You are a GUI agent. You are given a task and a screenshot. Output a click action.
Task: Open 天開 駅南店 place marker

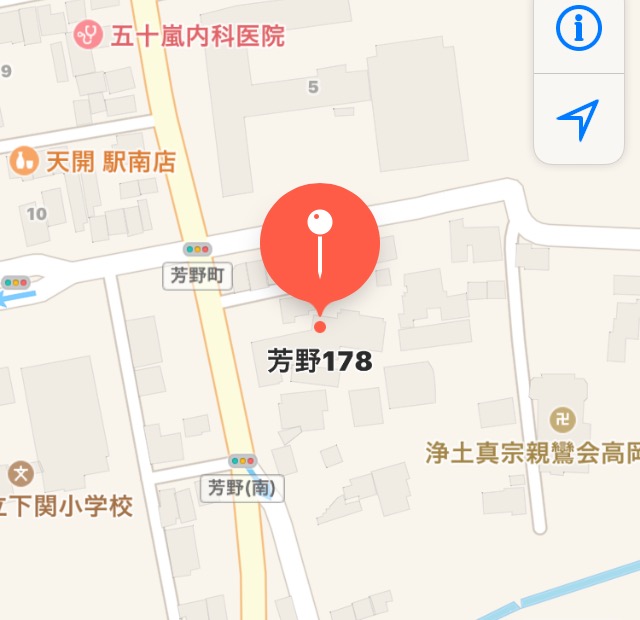point(23,160)
